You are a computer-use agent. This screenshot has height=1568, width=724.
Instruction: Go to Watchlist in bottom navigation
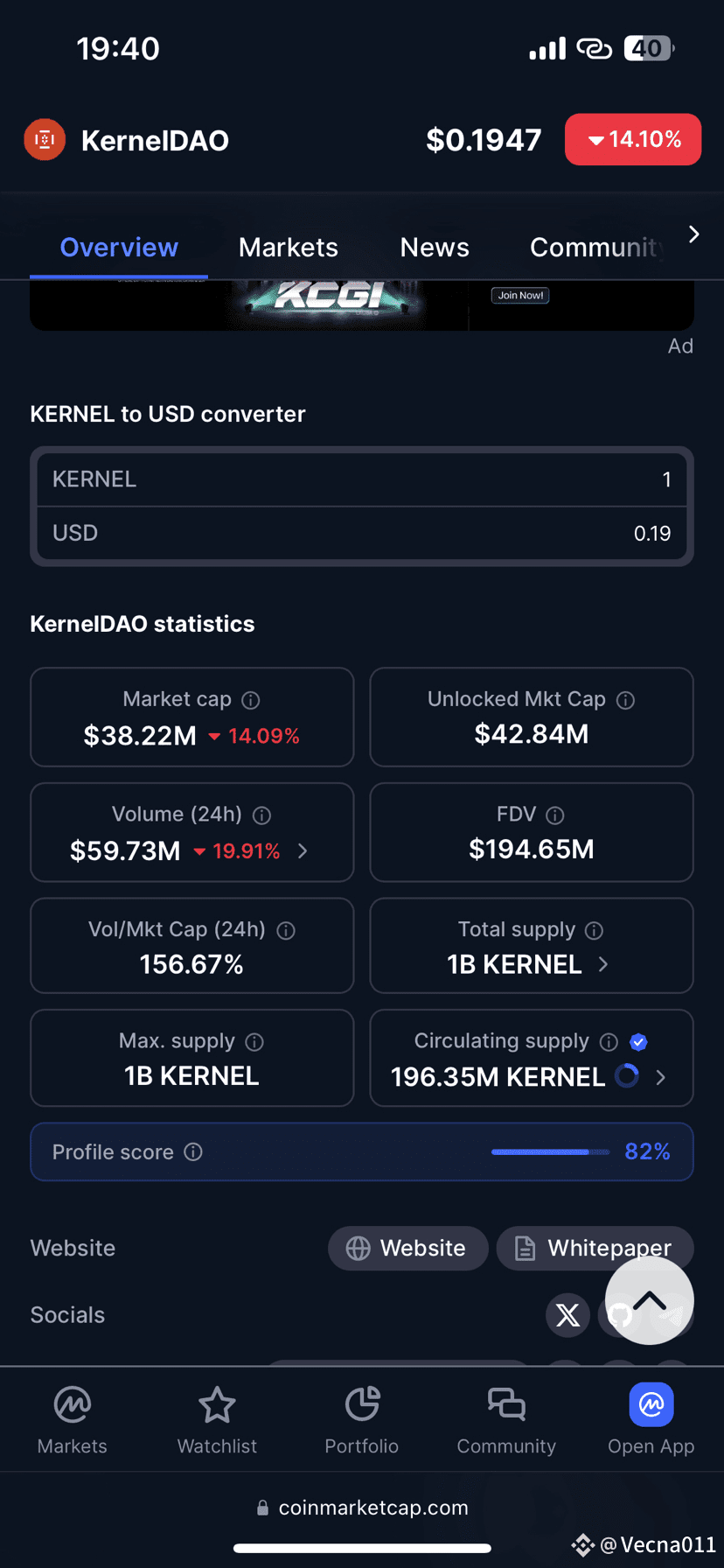(x=217, y=1421)
